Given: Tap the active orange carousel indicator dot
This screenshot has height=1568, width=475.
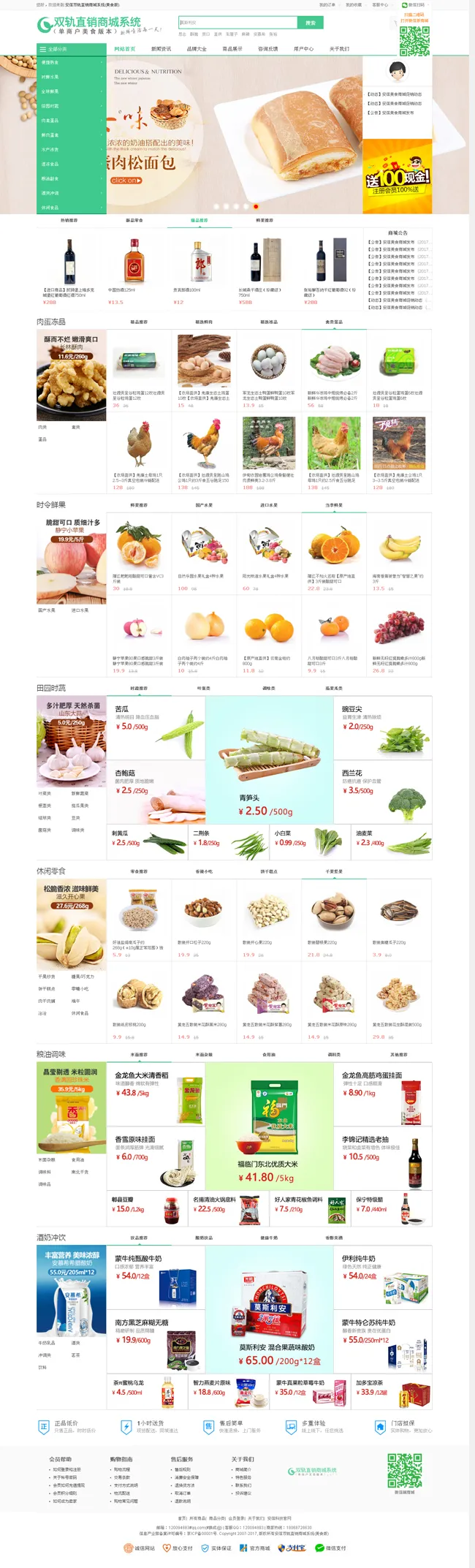Looking at the screenshot, I should coord(255,206).
